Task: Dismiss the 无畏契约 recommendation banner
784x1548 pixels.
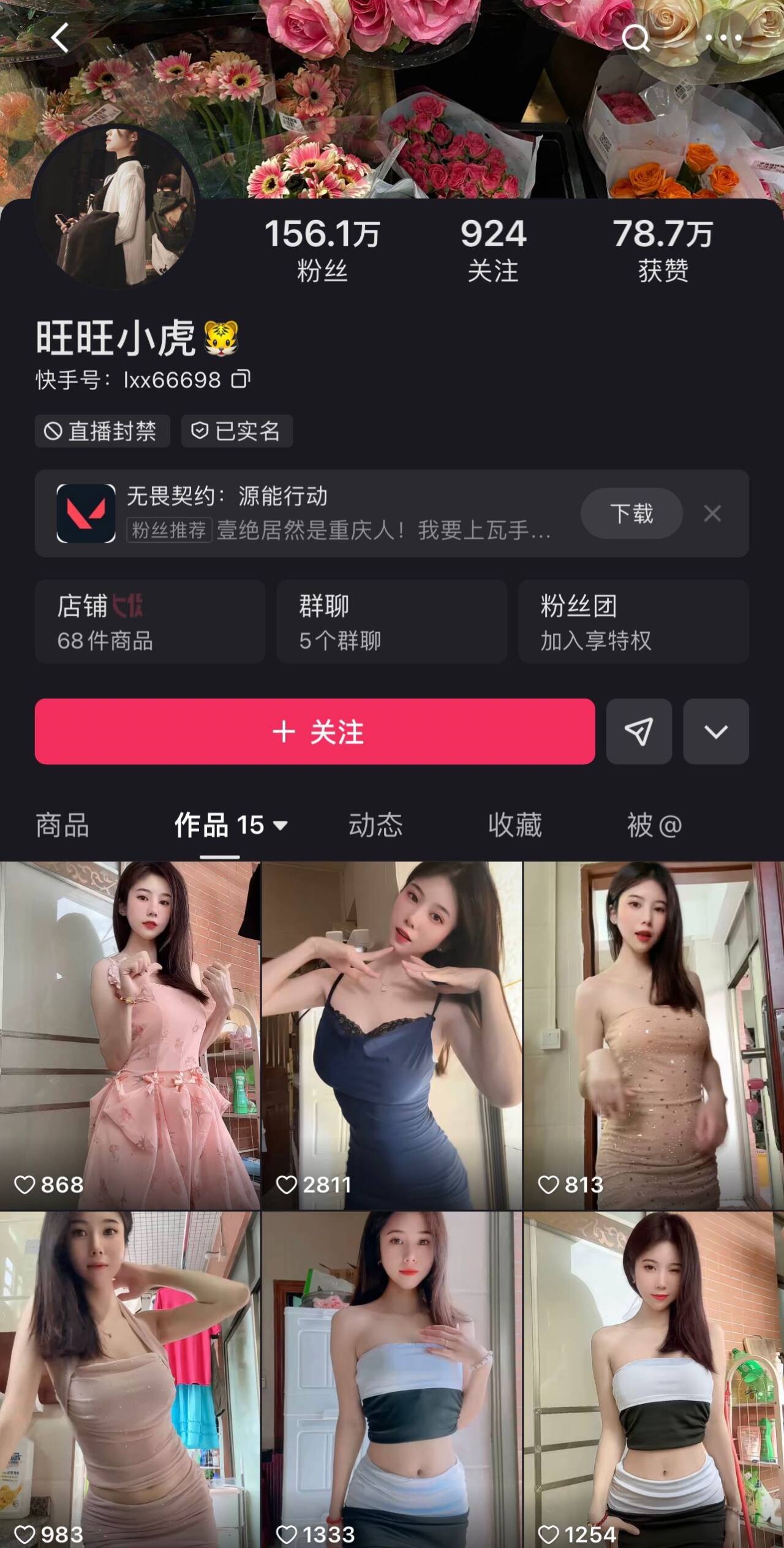Action: 712,513
